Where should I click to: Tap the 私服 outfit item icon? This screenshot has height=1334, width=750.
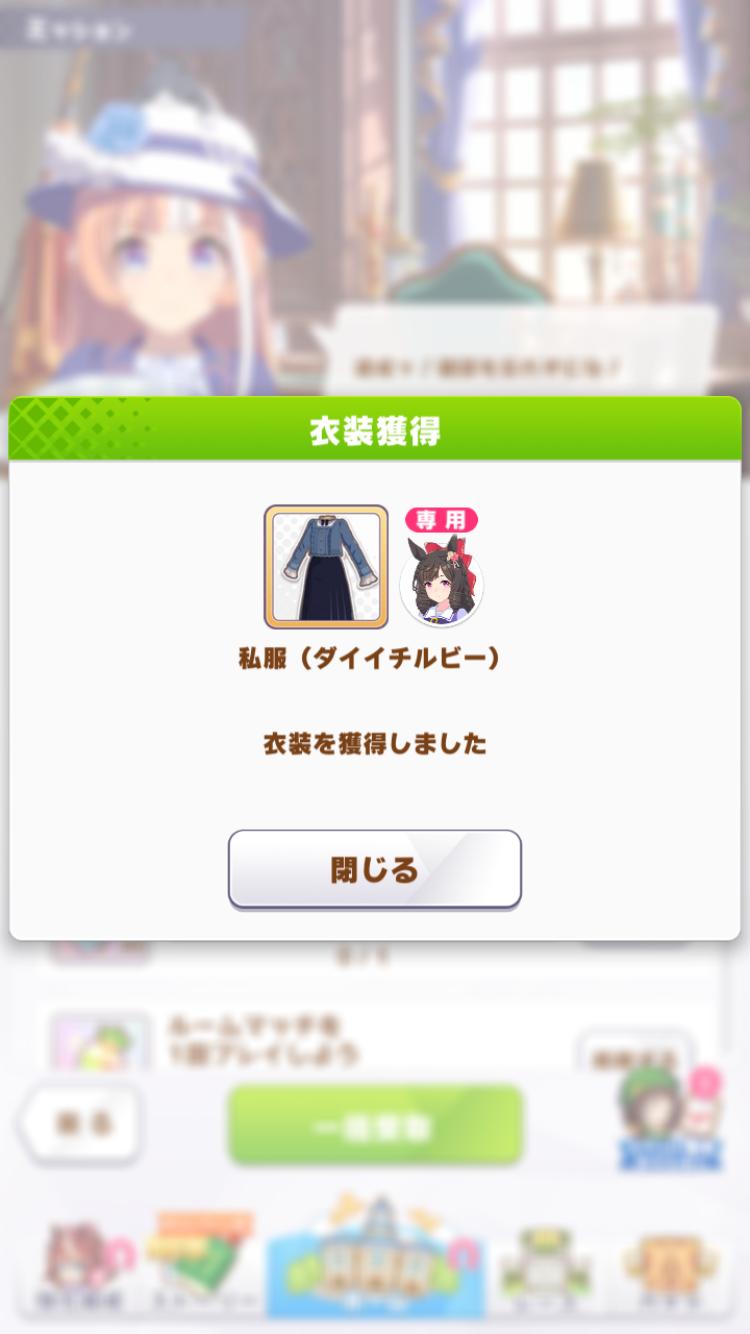click(326, 567)
